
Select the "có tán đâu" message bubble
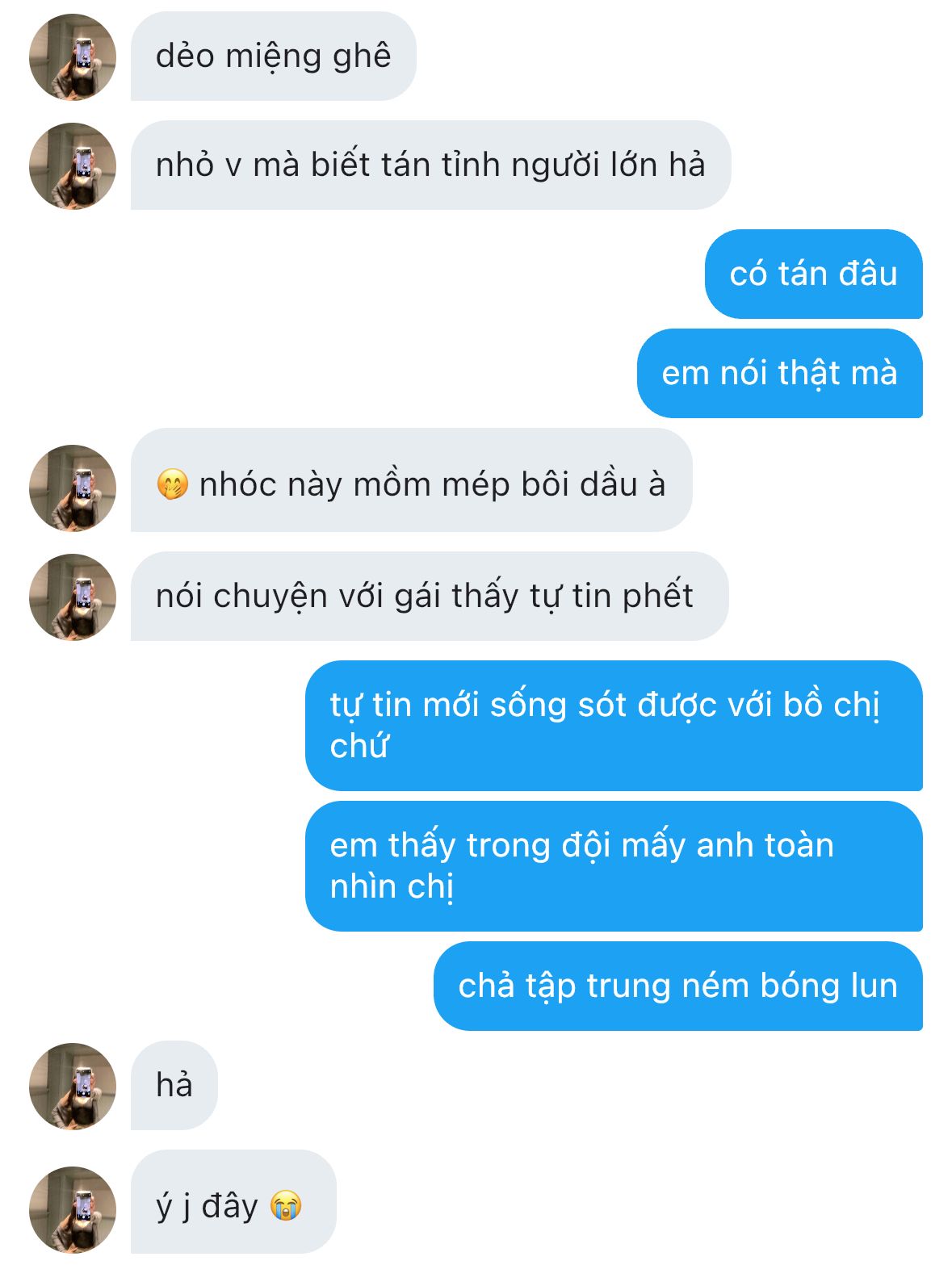click(x=813, y=274)
